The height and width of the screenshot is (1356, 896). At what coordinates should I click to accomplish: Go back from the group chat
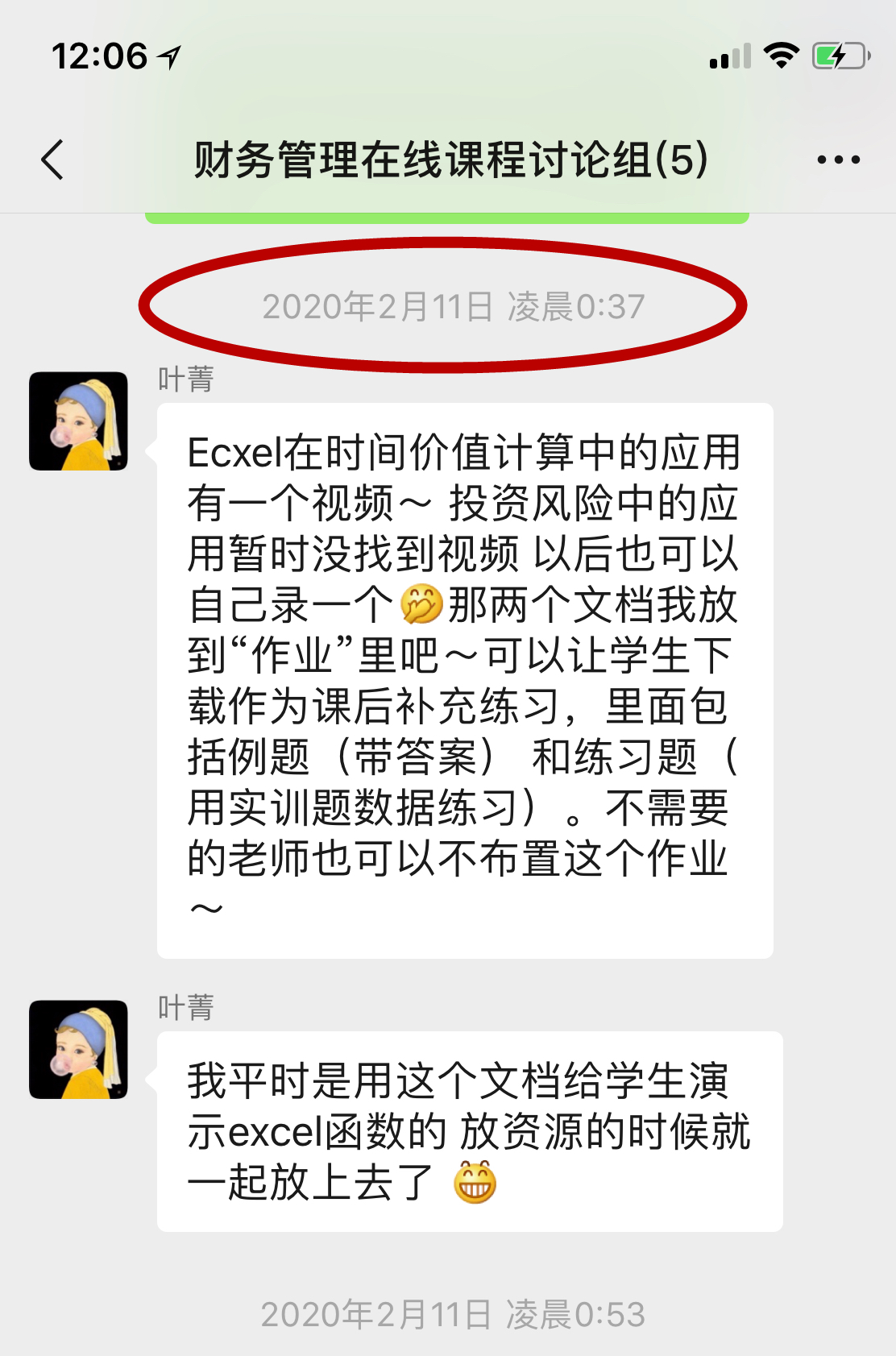point(53,160)
